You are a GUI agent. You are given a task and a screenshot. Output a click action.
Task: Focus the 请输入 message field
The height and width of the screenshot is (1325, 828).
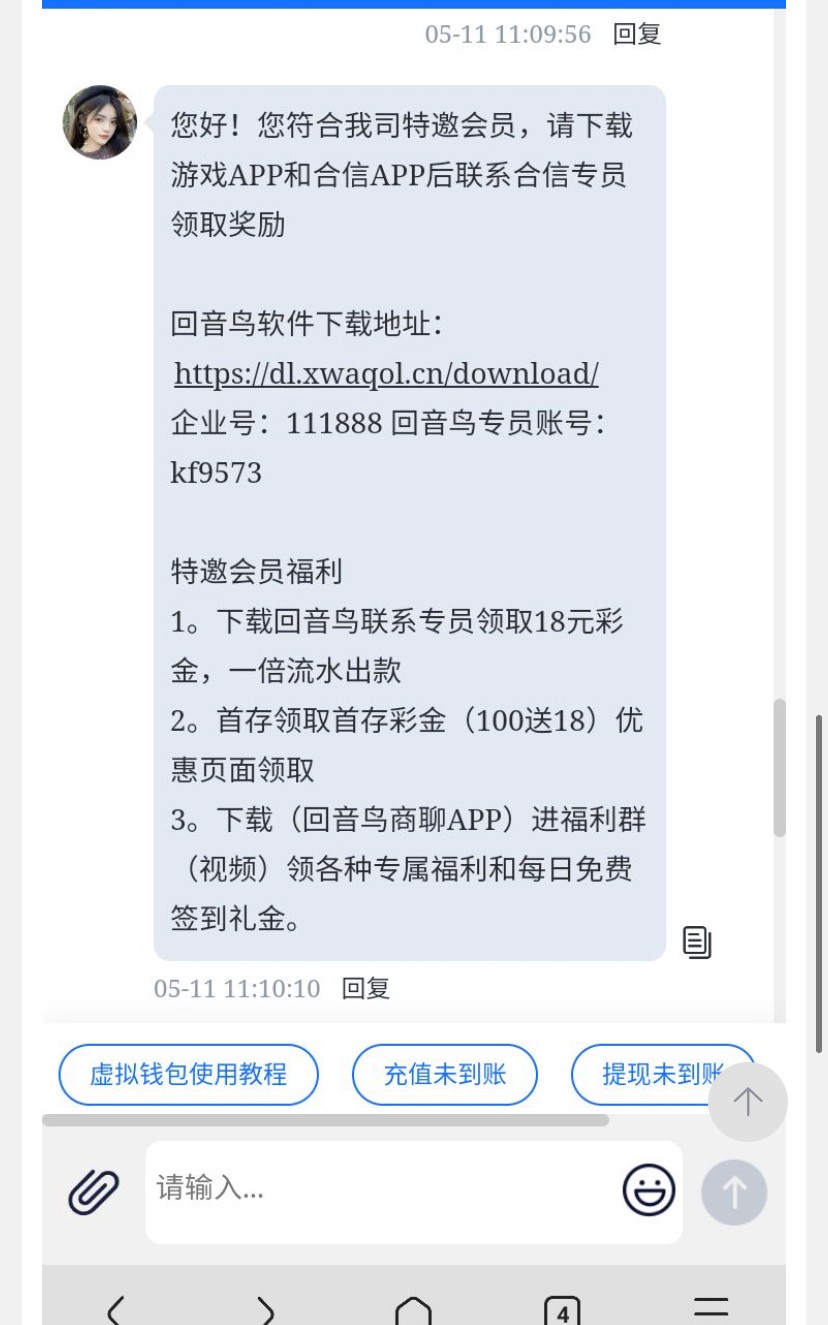point(380,1189)
